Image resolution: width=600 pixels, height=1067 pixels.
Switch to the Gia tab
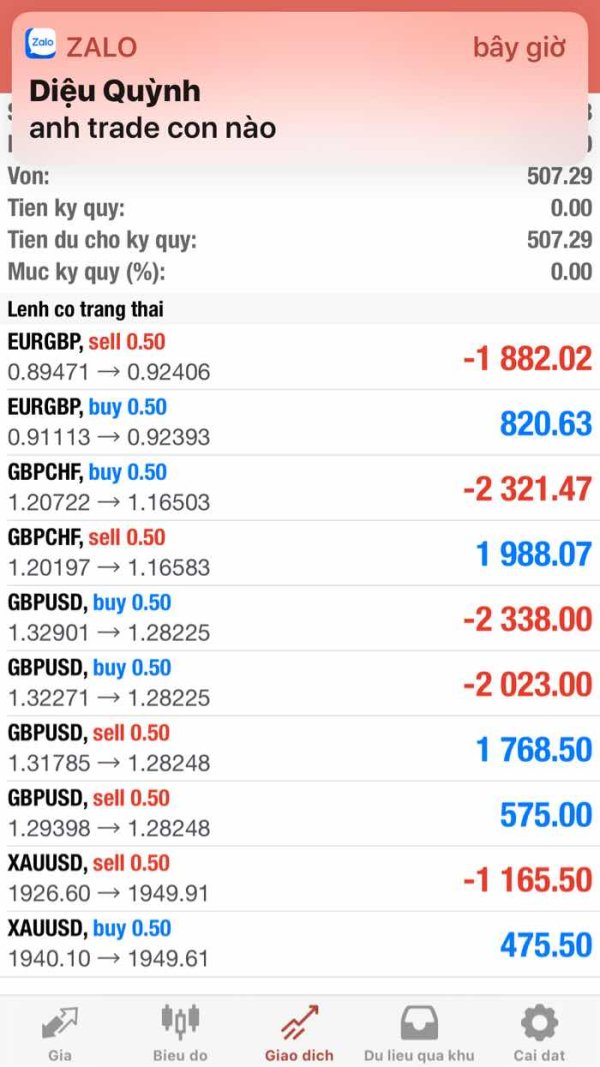[x=60, y=1032]
